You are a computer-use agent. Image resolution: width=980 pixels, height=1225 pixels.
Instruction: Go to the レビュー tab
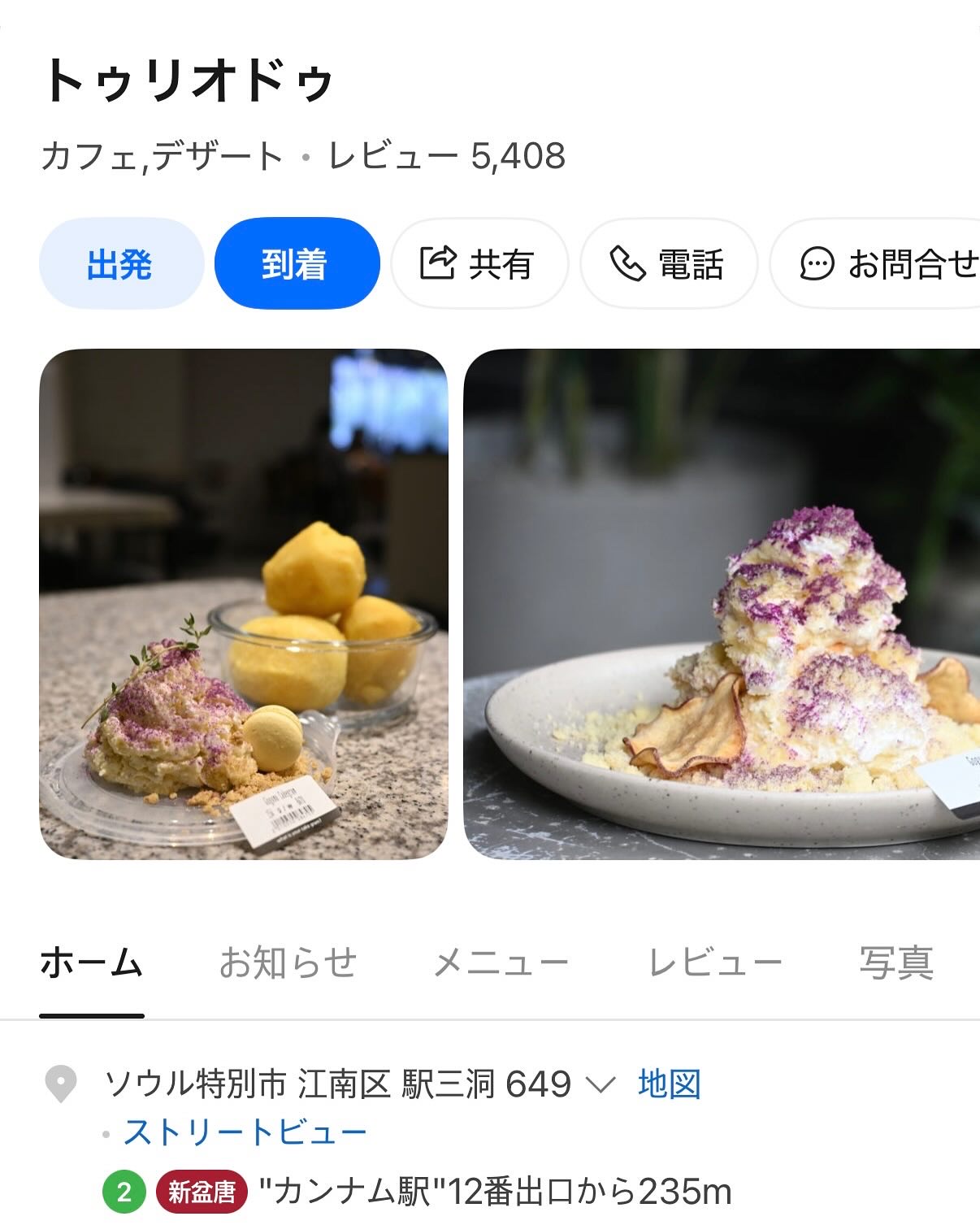[715, 963]
